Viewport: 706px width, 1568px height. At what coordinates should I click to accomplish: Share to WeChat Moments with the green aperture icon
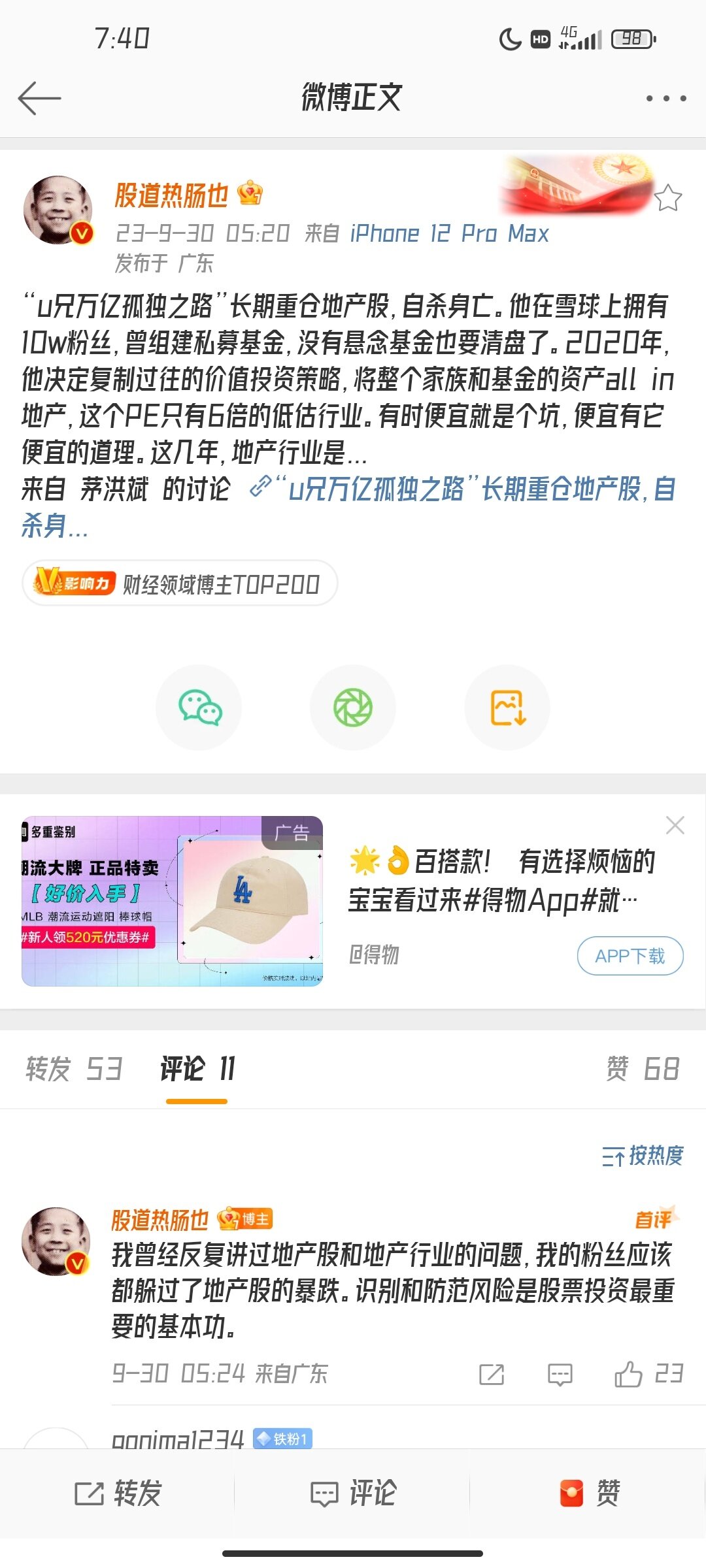pyautogui.click(x=353, y=708)
